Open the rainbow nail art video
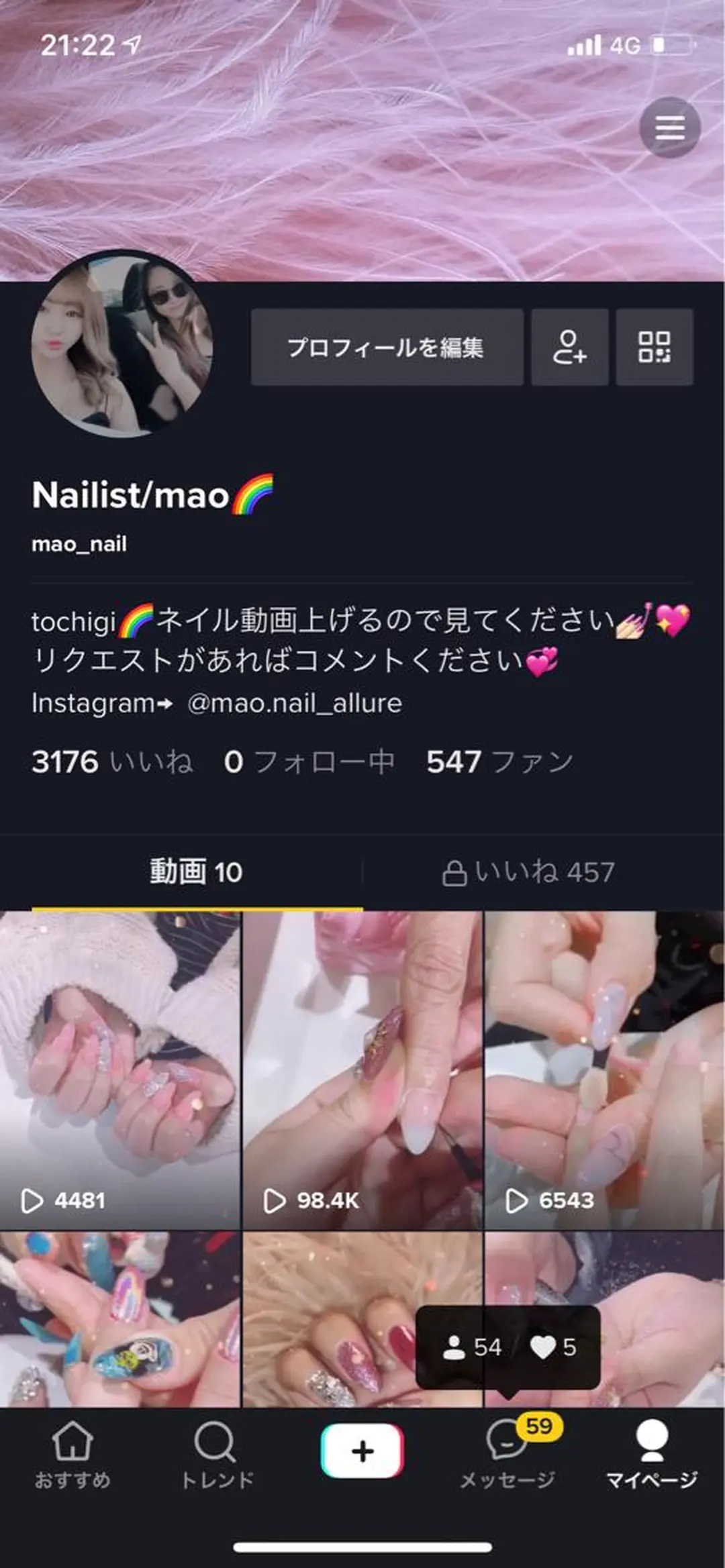This screenshot has height=1568, width=725. pos(119,1319)
